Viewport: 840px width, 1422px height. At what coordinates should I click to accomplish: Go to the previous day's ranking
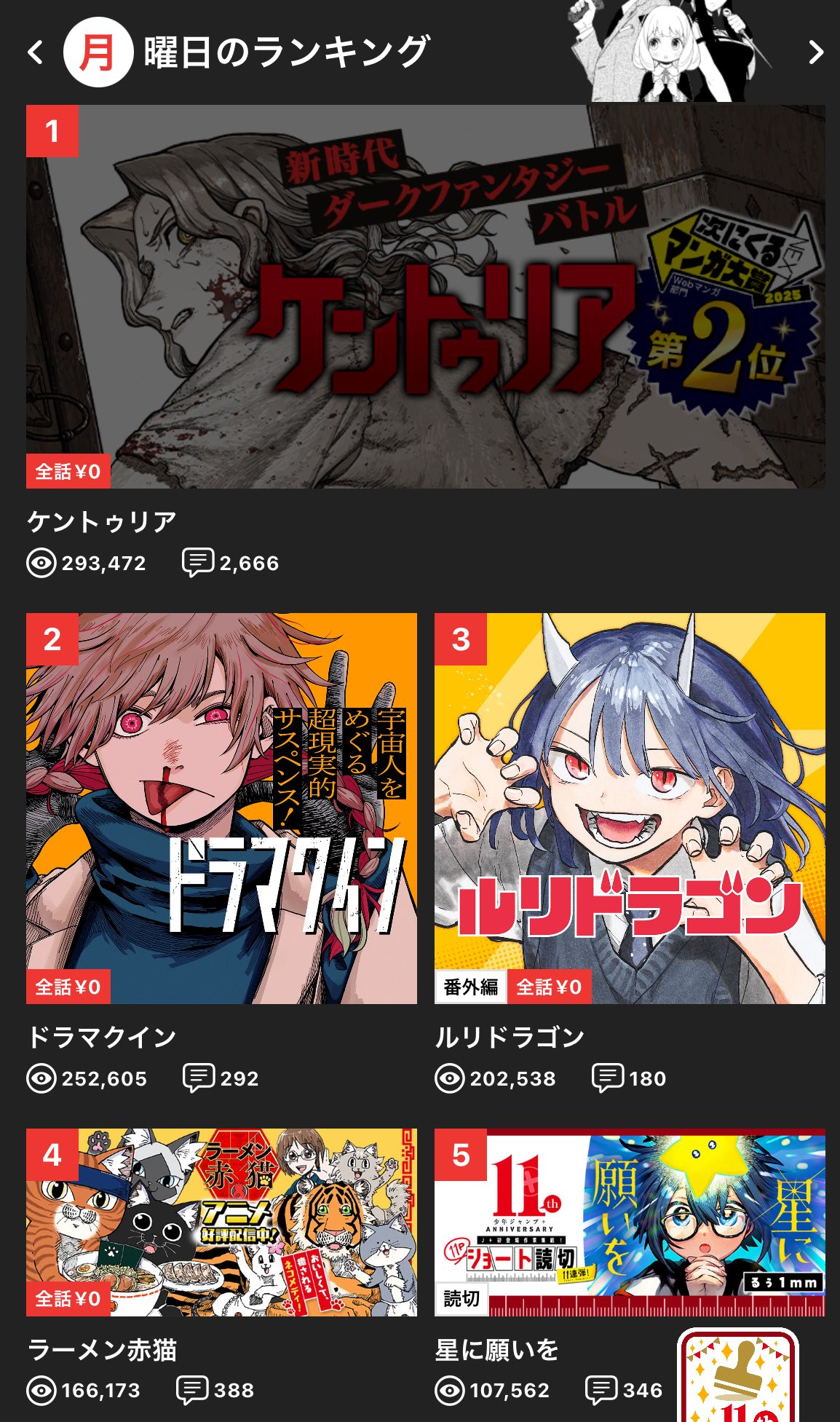pos(35,52)
